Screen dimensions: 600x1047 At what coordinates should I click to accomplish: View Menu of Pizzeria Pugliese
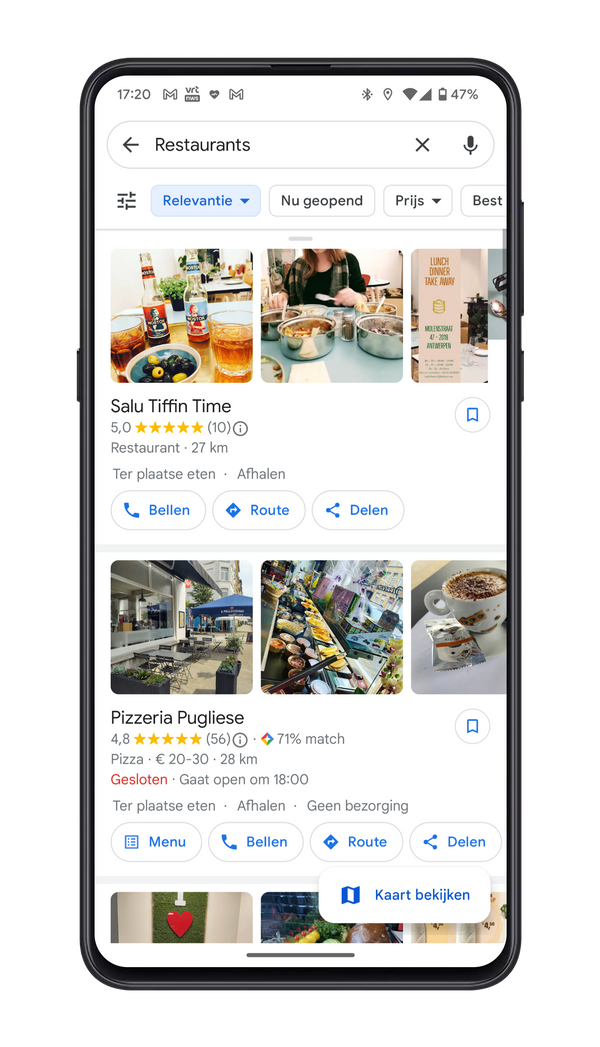156,842
